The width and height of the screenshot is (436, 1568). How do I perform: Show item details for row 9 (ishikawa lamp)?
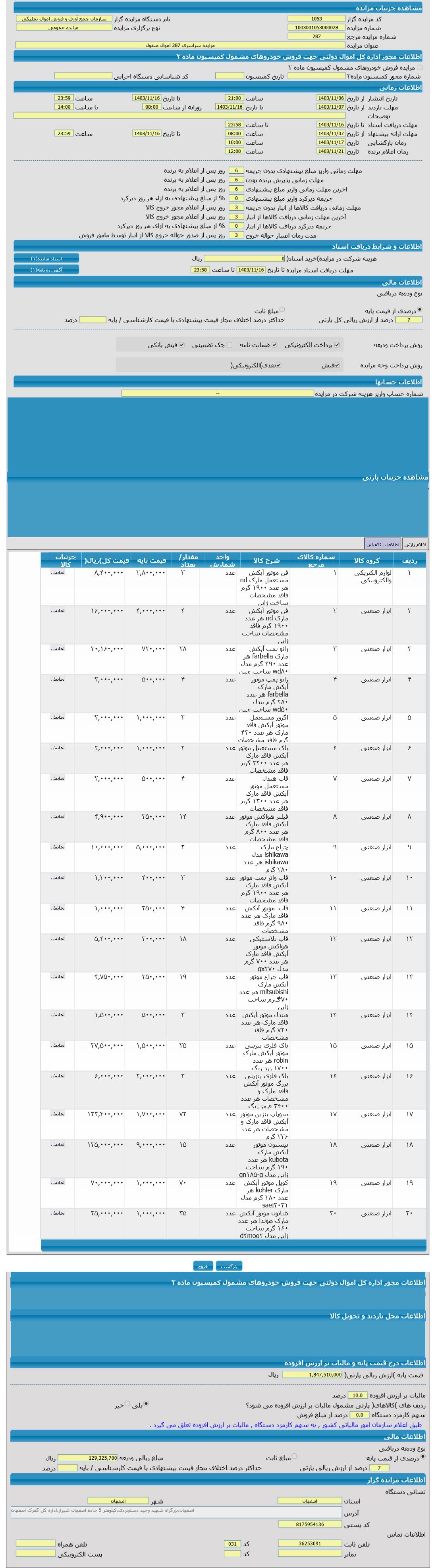pyautogui.click(x=57, y=847)
